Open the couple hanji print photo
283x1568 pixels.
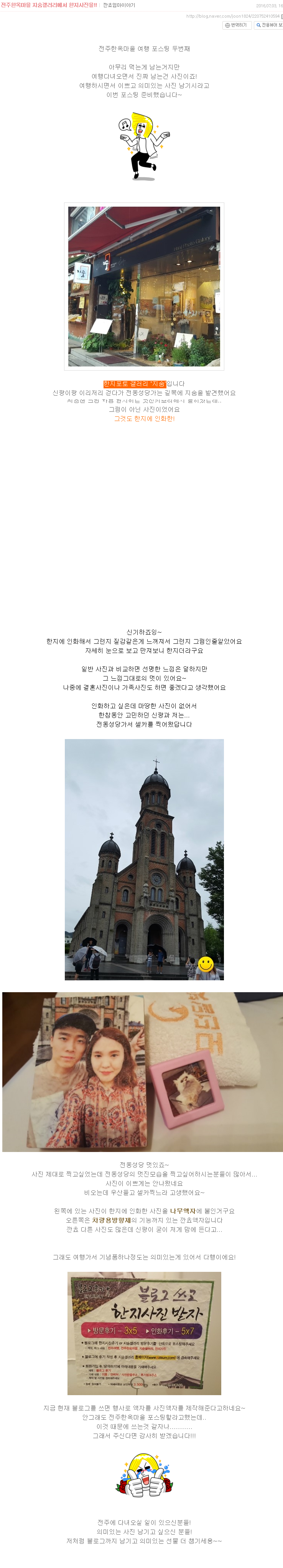point(142,1071)
